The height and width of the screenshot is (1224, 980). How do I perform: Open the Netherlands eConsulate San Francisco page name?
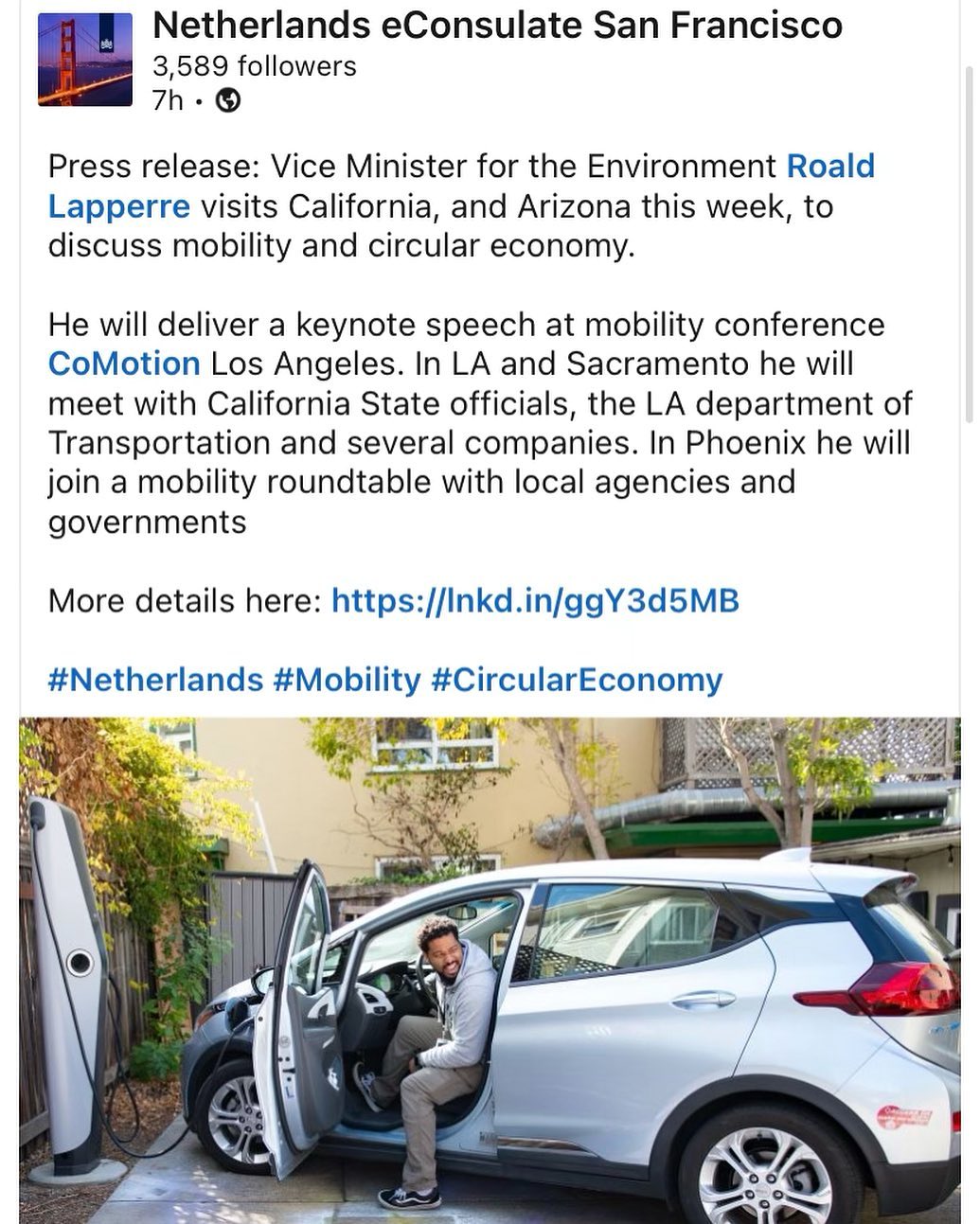click(x=497, y=26)
